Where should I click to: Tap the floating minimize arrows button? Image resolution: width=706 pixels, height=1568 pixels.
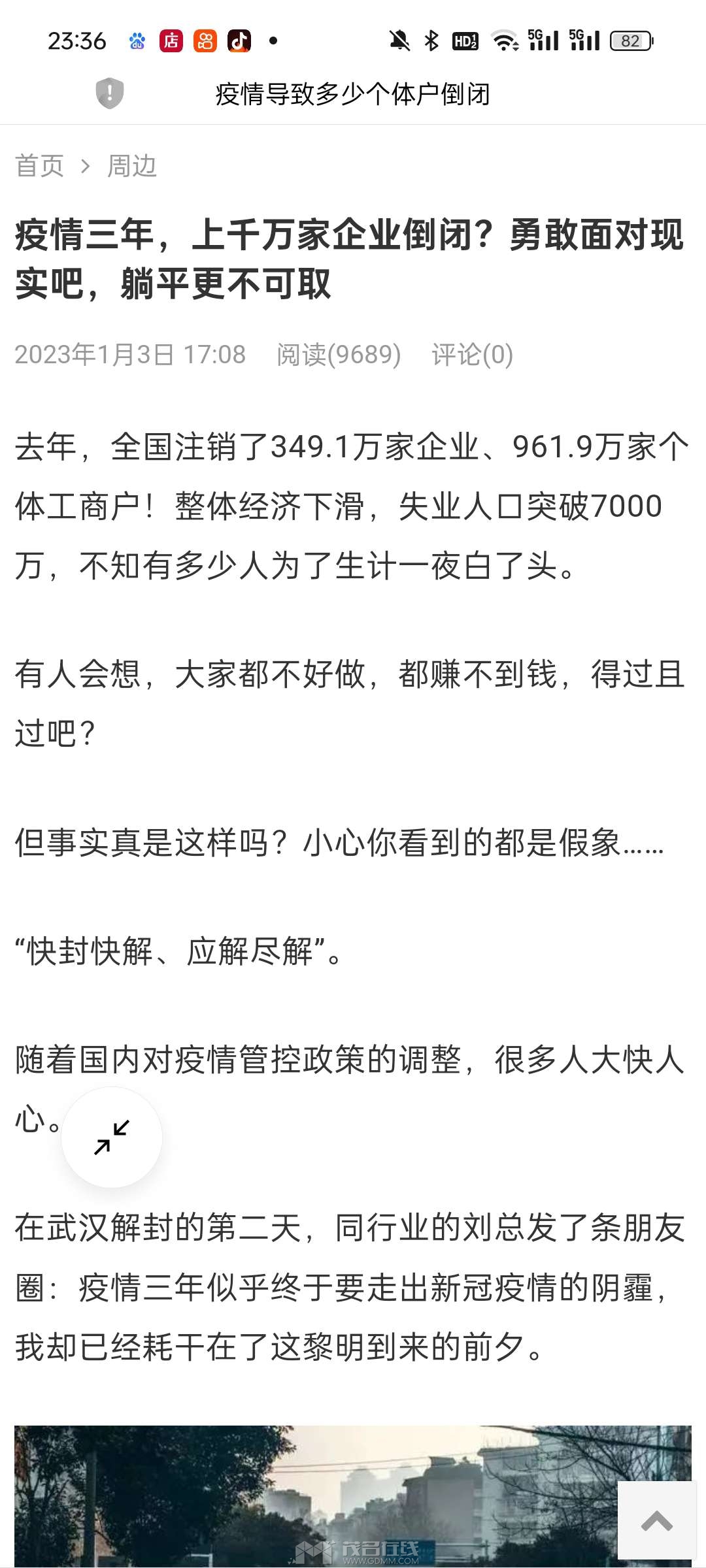point(112,1137)
